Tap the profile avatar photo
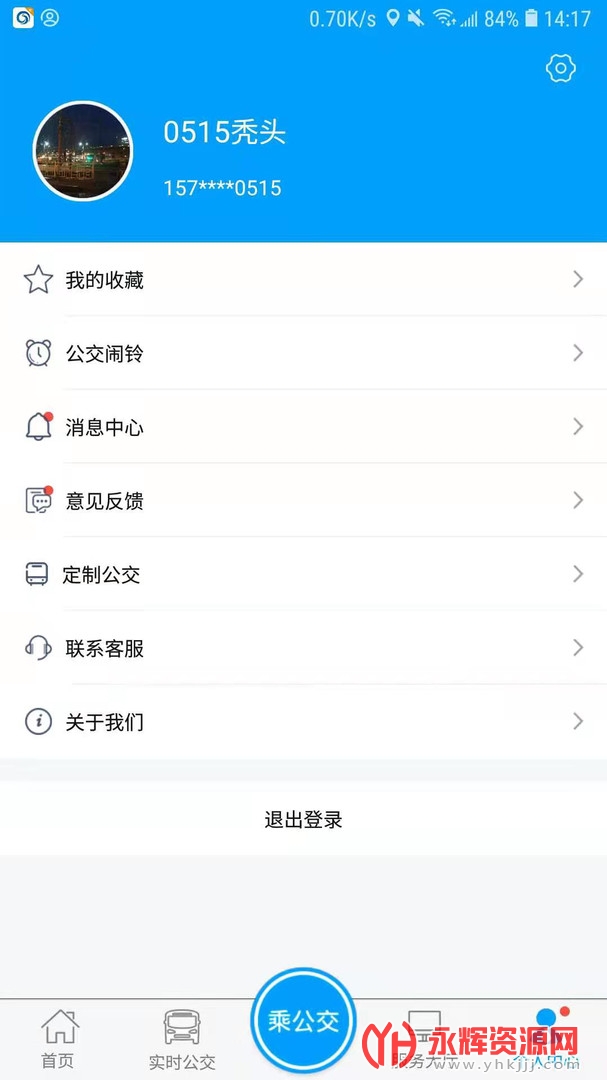 [x=83, y=151]
